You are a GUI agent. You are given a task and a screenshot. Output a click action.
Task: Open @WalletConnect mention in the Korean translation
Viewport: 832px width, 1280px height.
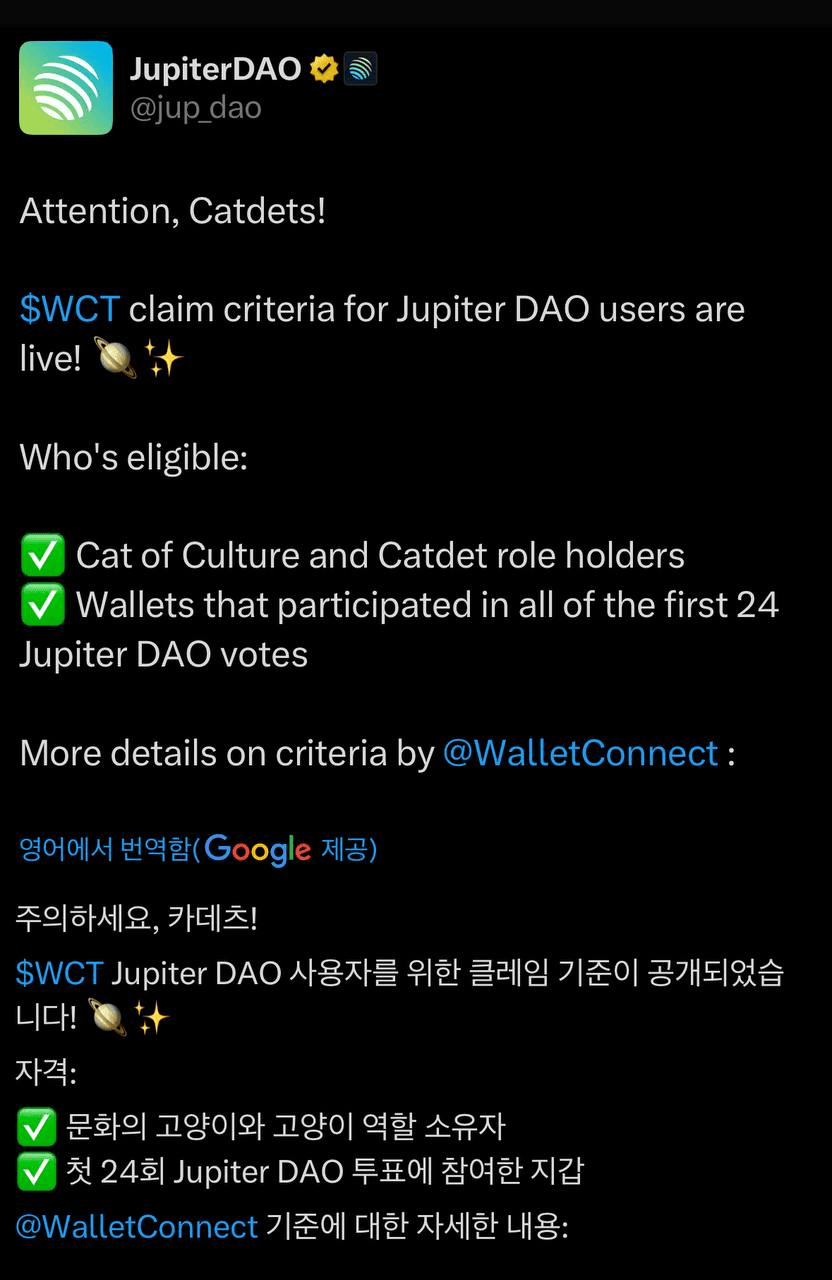137,1226
